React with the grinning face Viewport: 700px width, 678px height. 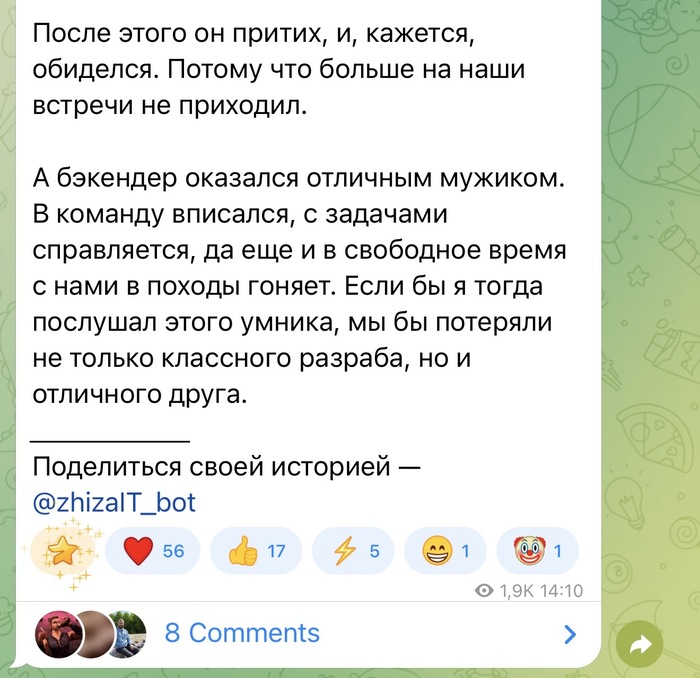click(x=446, y=550)
